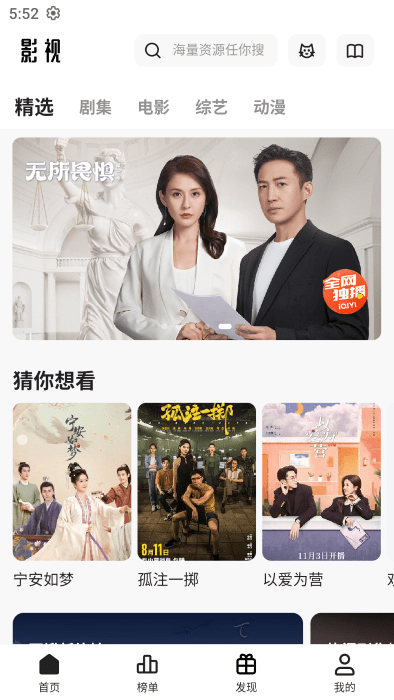Open the search box 海量资源任你搜
The height and width of the screenshot is (700, 394).
[x=206, y=50]
